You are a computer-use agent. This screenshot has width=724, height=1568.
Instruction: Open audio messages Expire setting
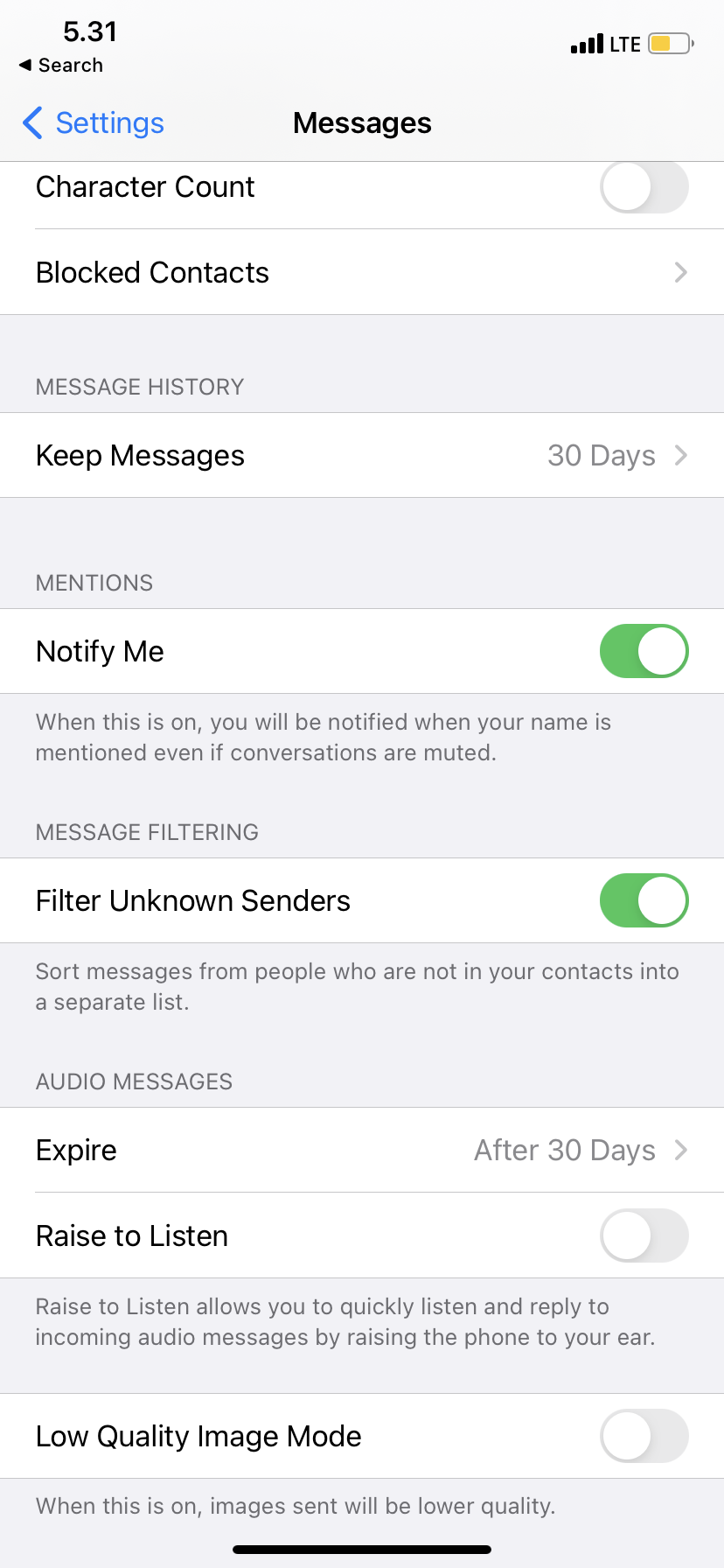tap(362, 1150)
